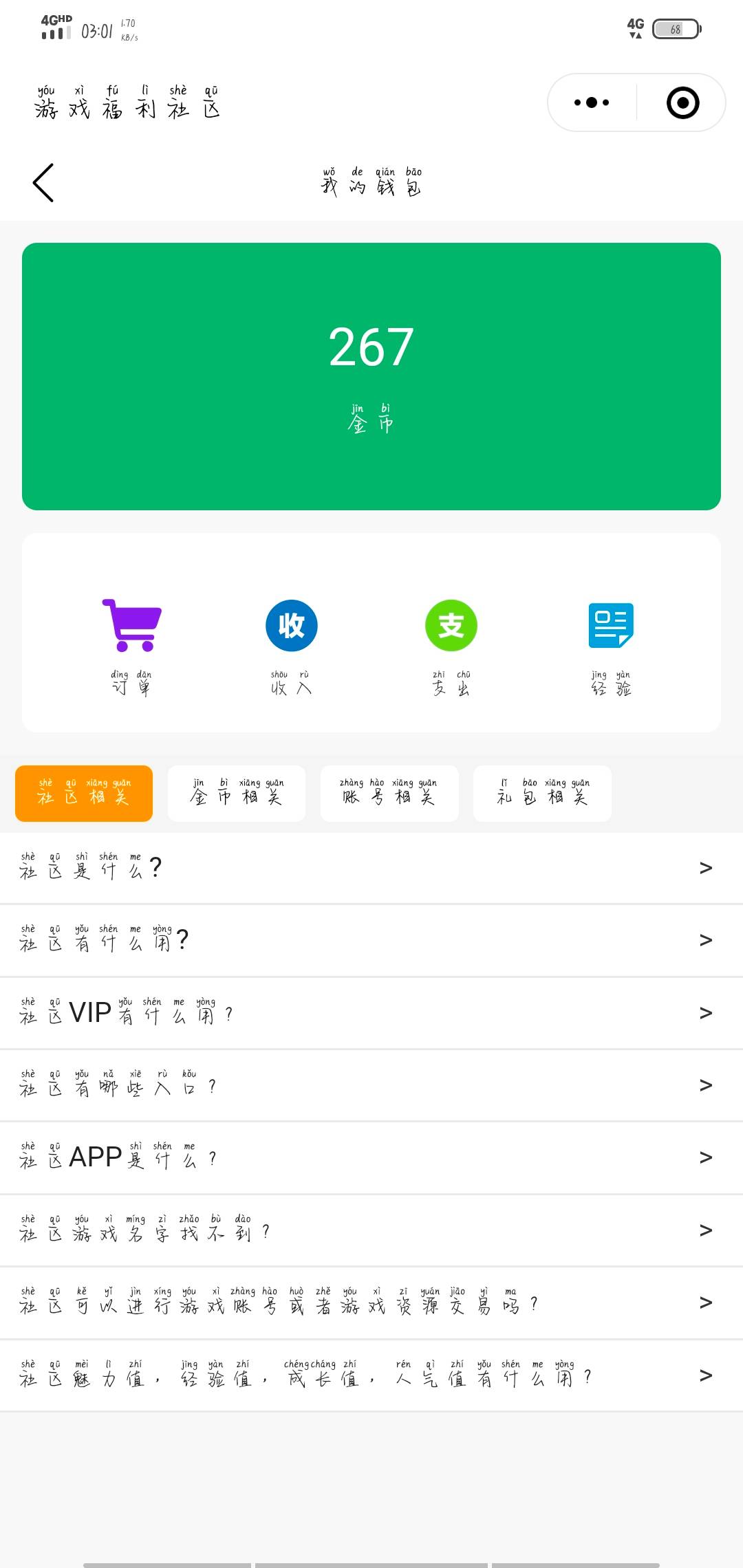Open the question 社区是什么?
The height and width of the screenshot is (1568, 743).
tap(371, 868)
